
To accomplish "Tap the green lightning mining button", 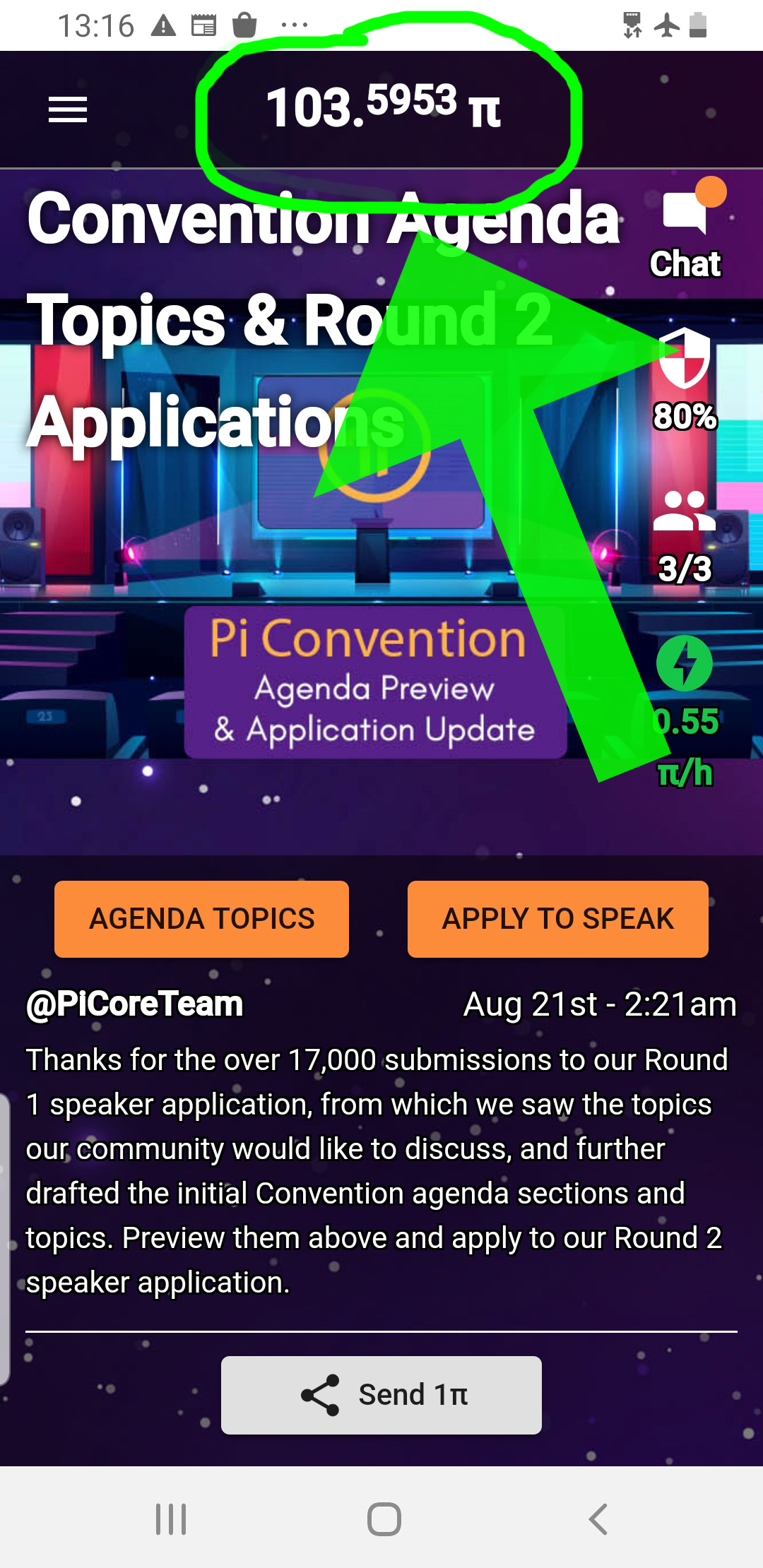I will click(x=684, y=663).
